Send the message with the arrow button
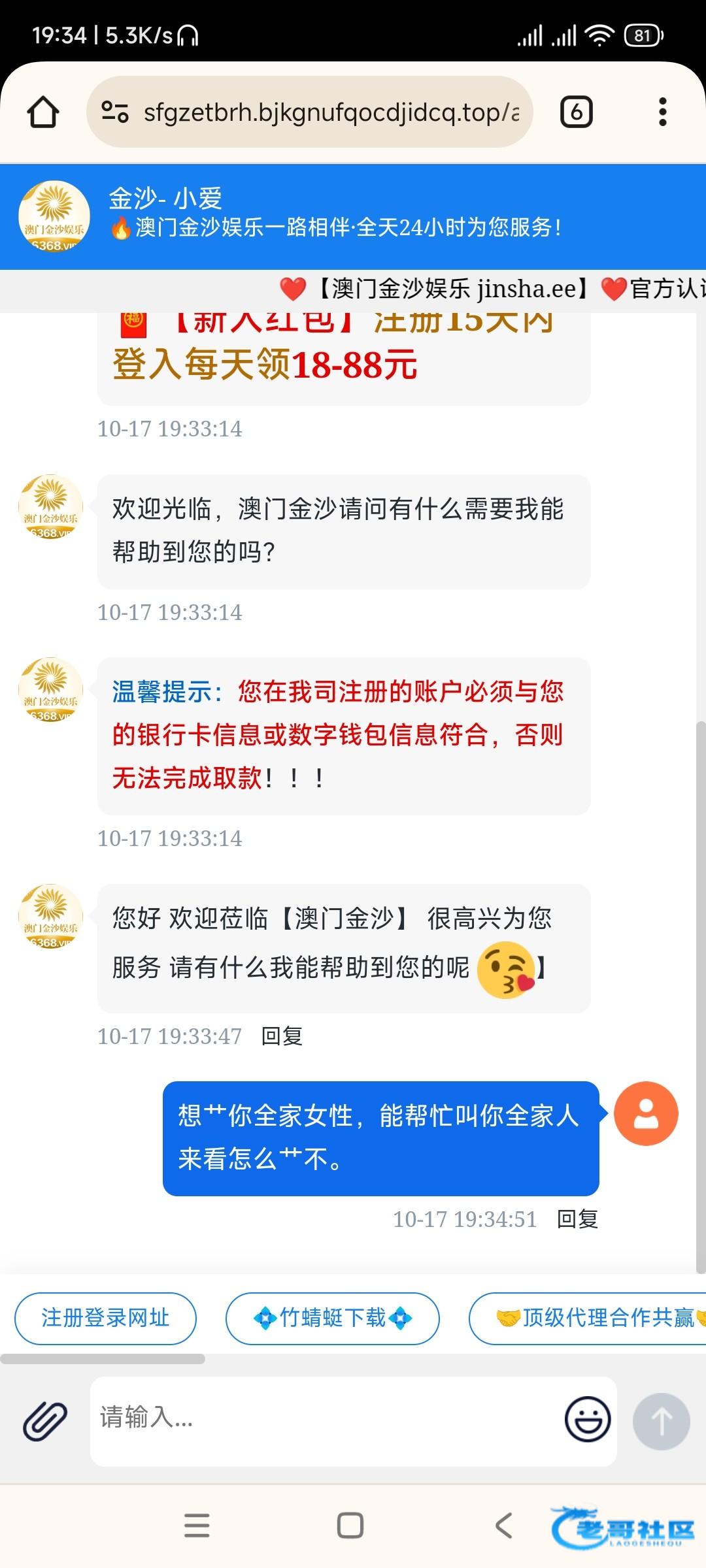 pos(662,1421)
